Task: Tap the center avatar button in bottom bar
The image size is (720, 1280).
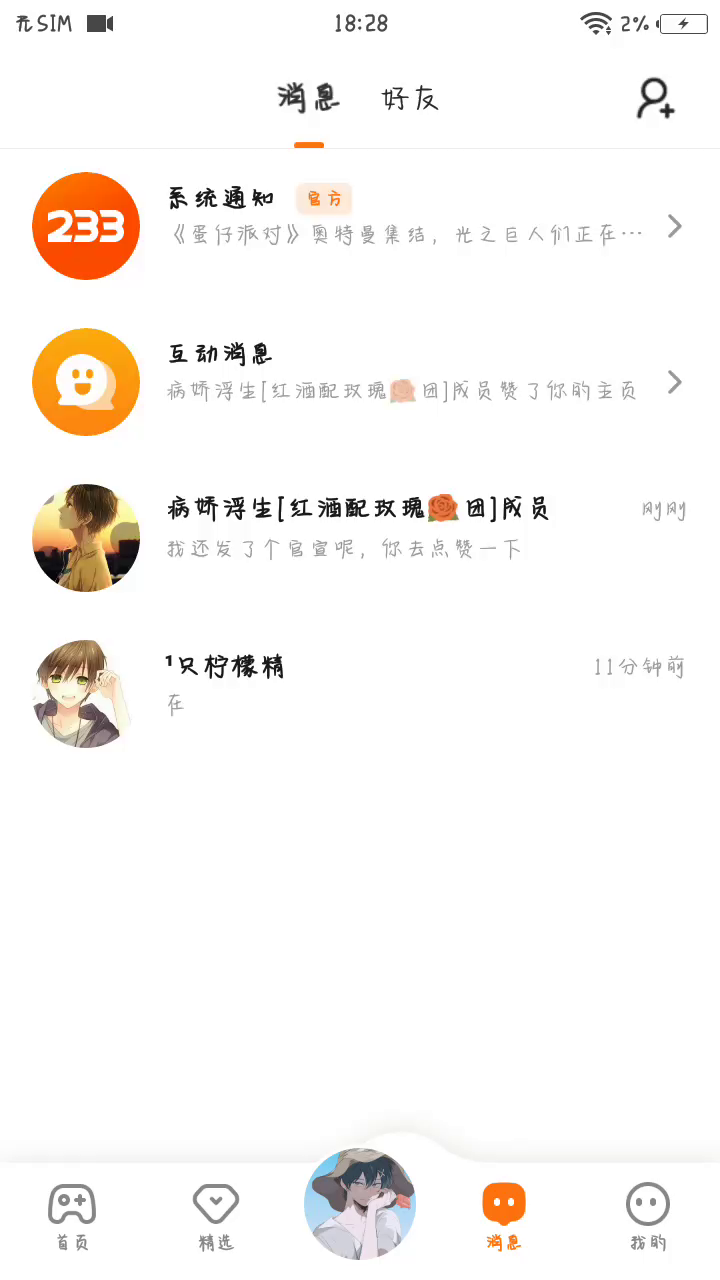Action: [360, 1204]
